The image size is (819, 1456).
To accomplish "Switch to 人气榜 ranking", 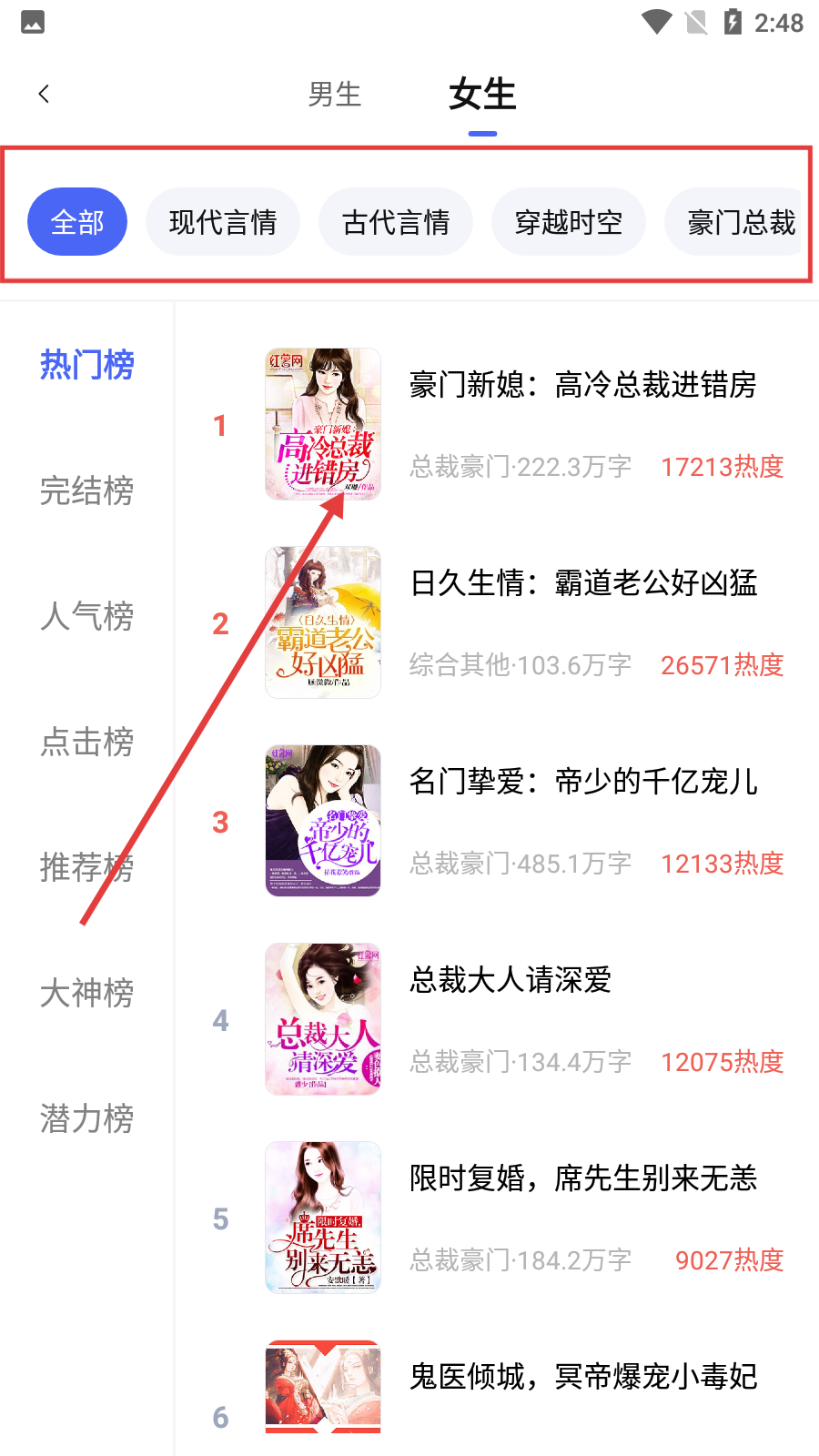I will (86, 616).
